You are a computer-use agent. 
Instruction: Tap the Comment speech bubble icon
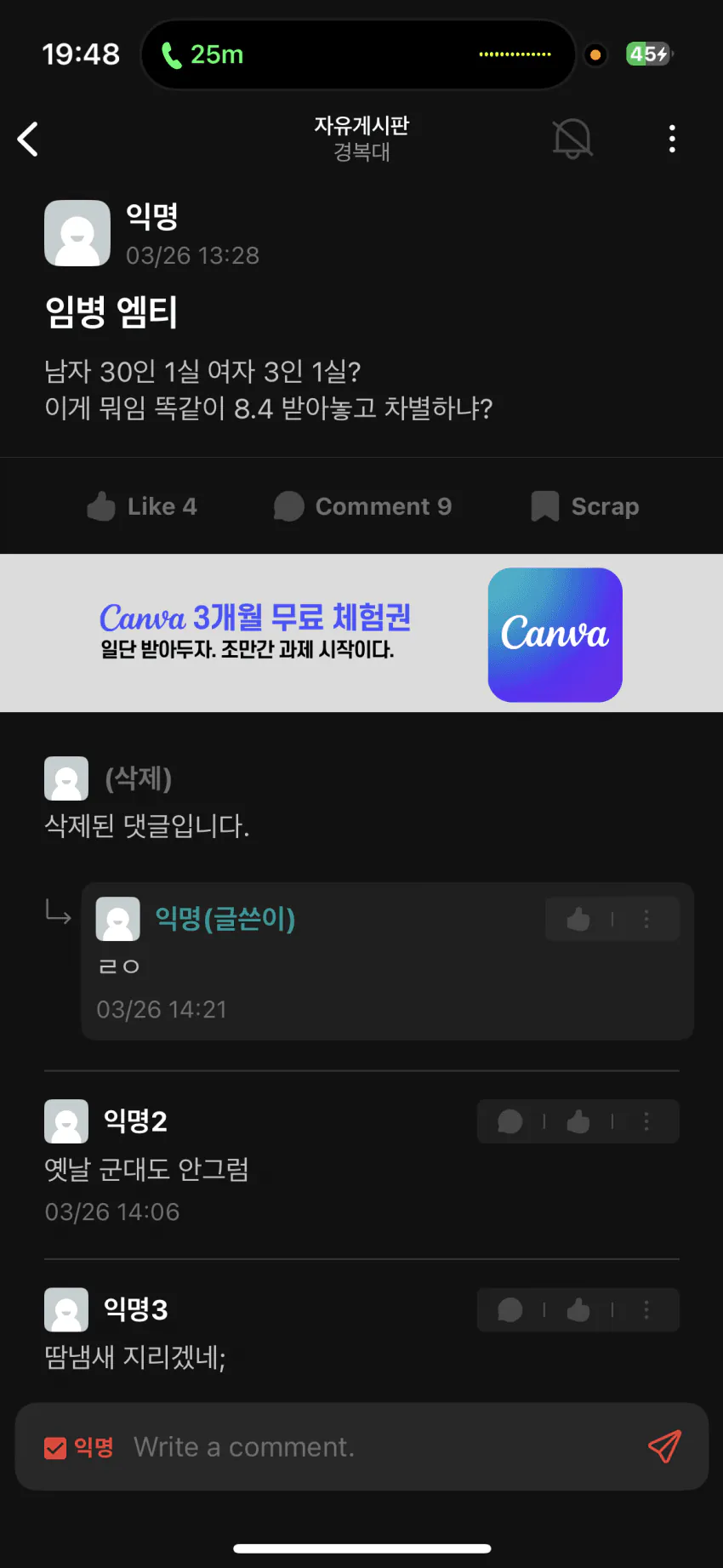(289, 505)
